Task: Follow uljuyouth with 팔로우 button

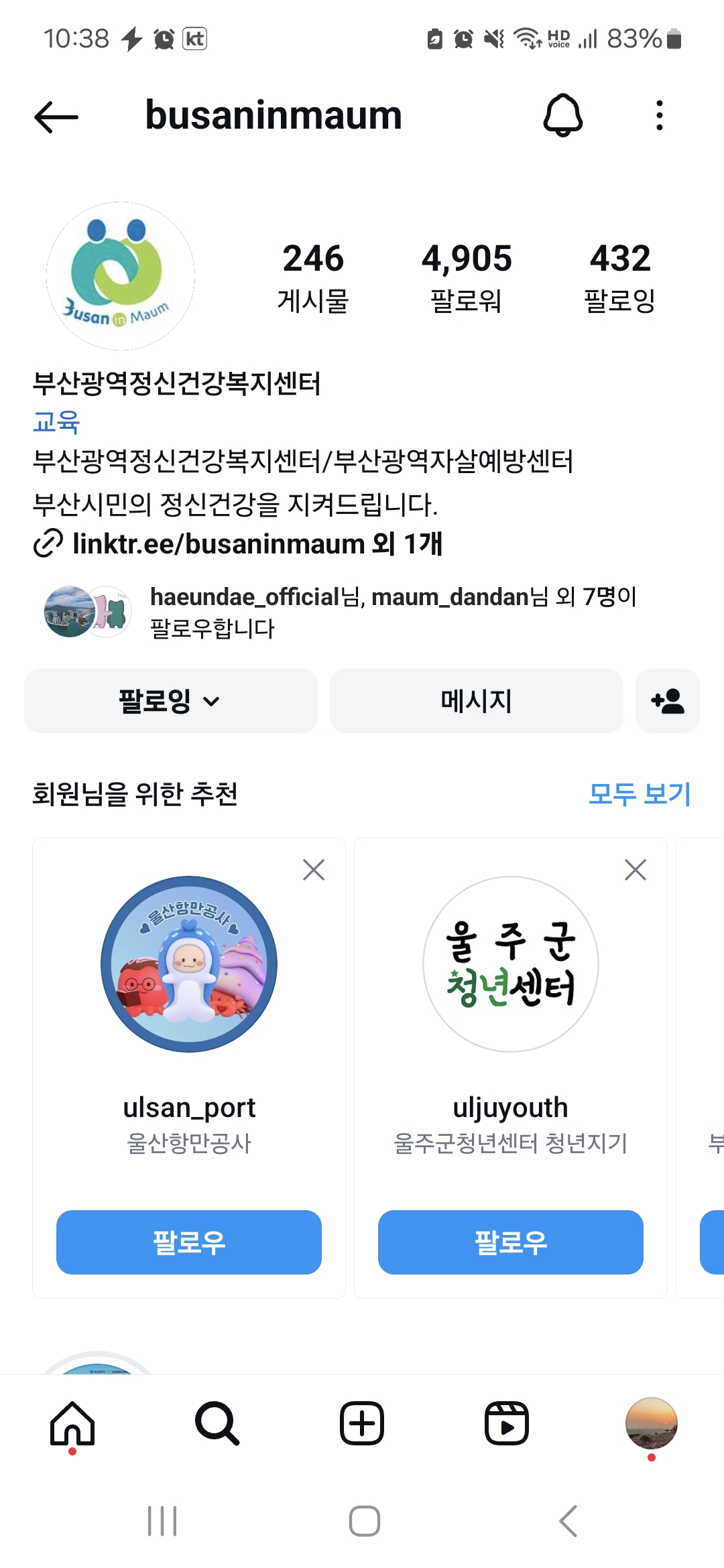Action: click(510, 1242)
